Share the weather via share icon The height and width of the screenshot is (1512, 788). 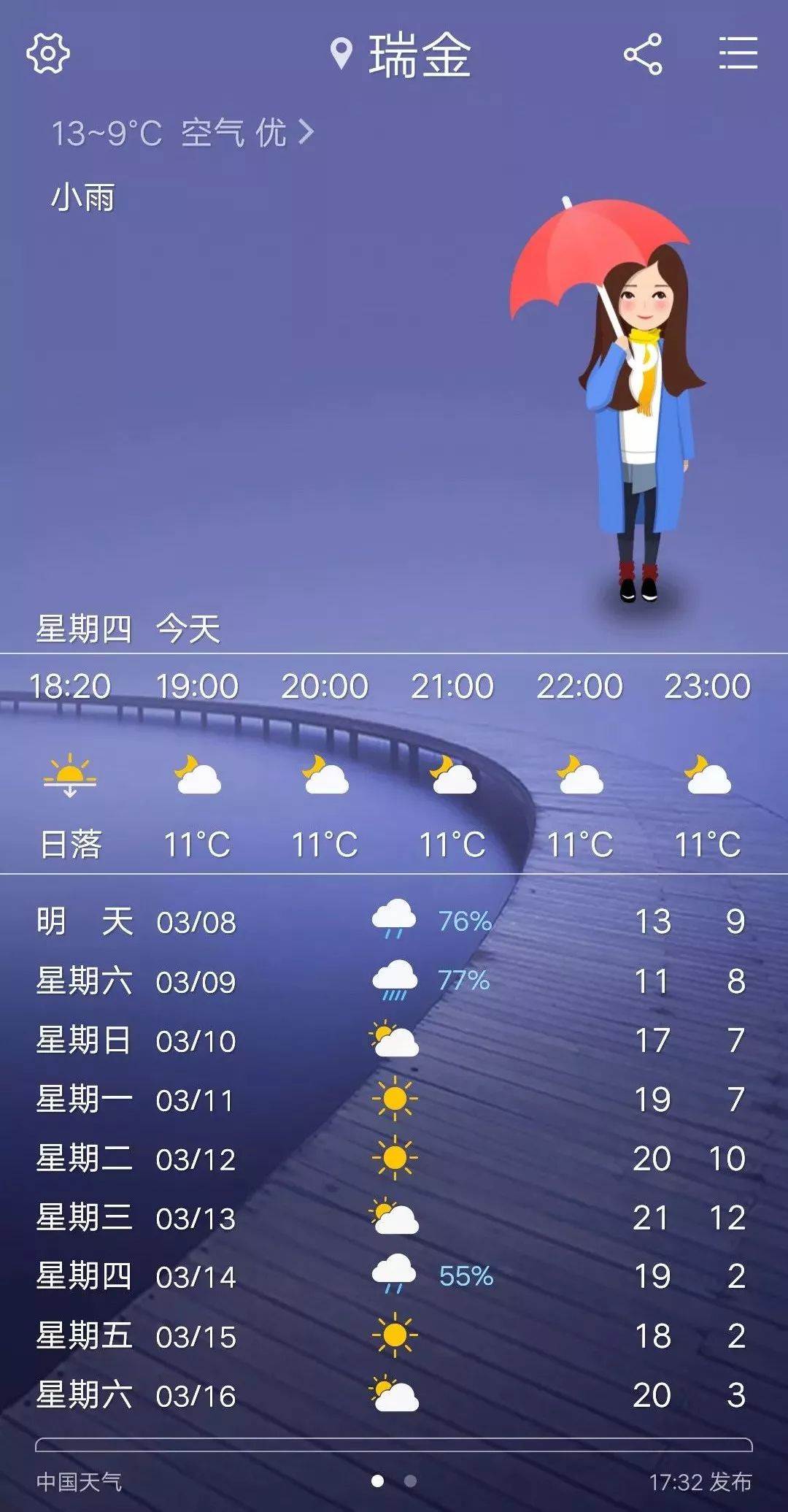click(x=643, y=54)
